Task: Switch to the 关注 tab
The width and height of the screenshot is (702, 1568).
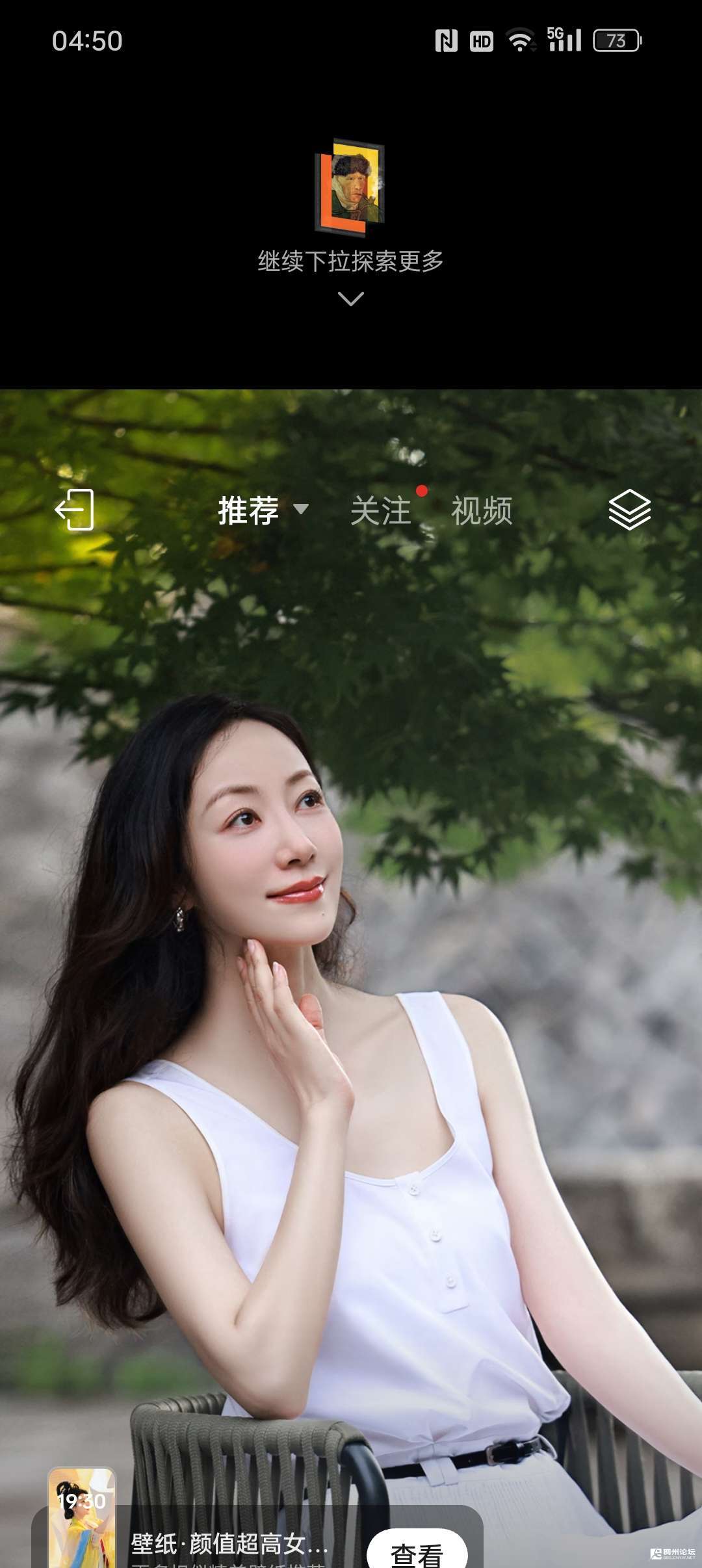Action: pyautogui.click(x=381, y=510)
